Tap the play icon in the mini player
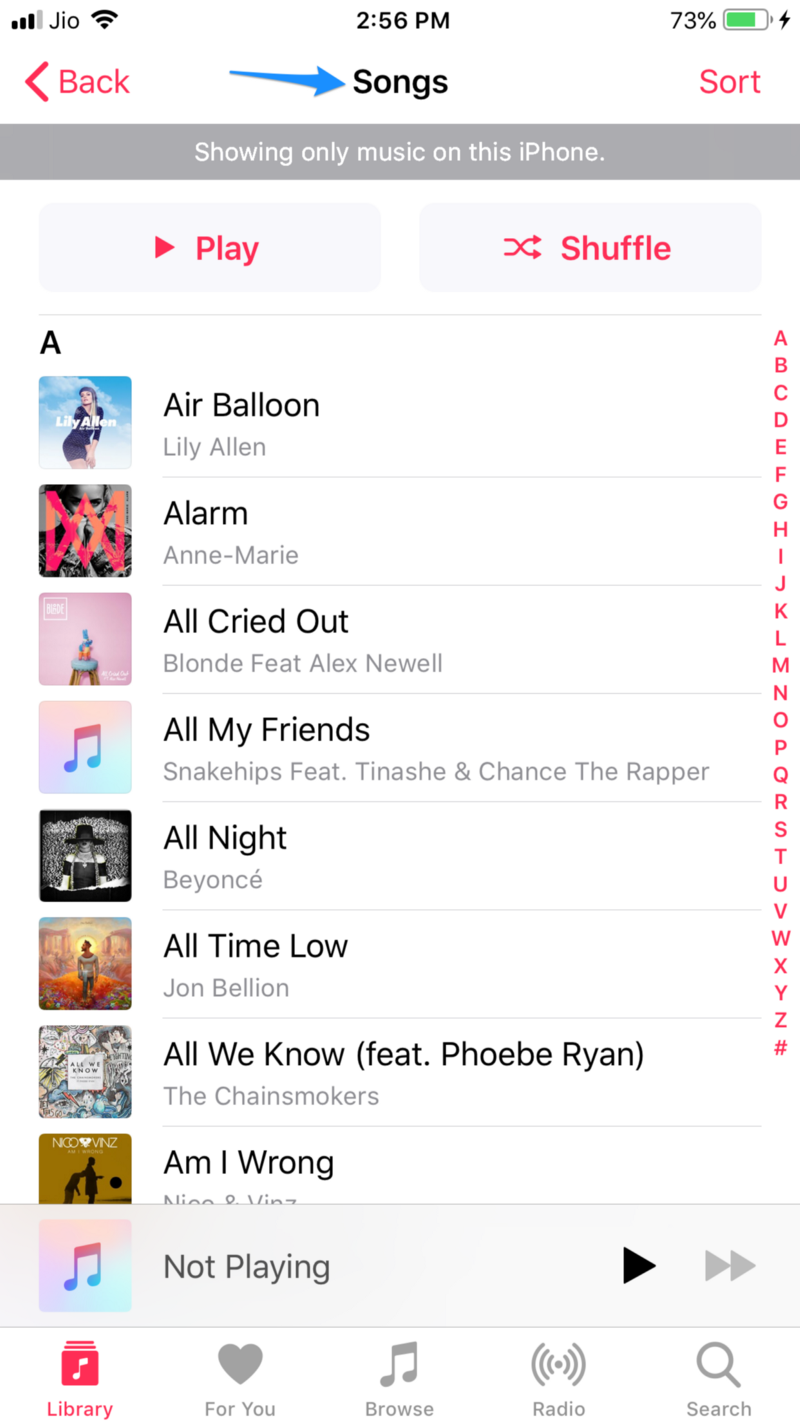800x1422 pixels. tap(638, 1266)
